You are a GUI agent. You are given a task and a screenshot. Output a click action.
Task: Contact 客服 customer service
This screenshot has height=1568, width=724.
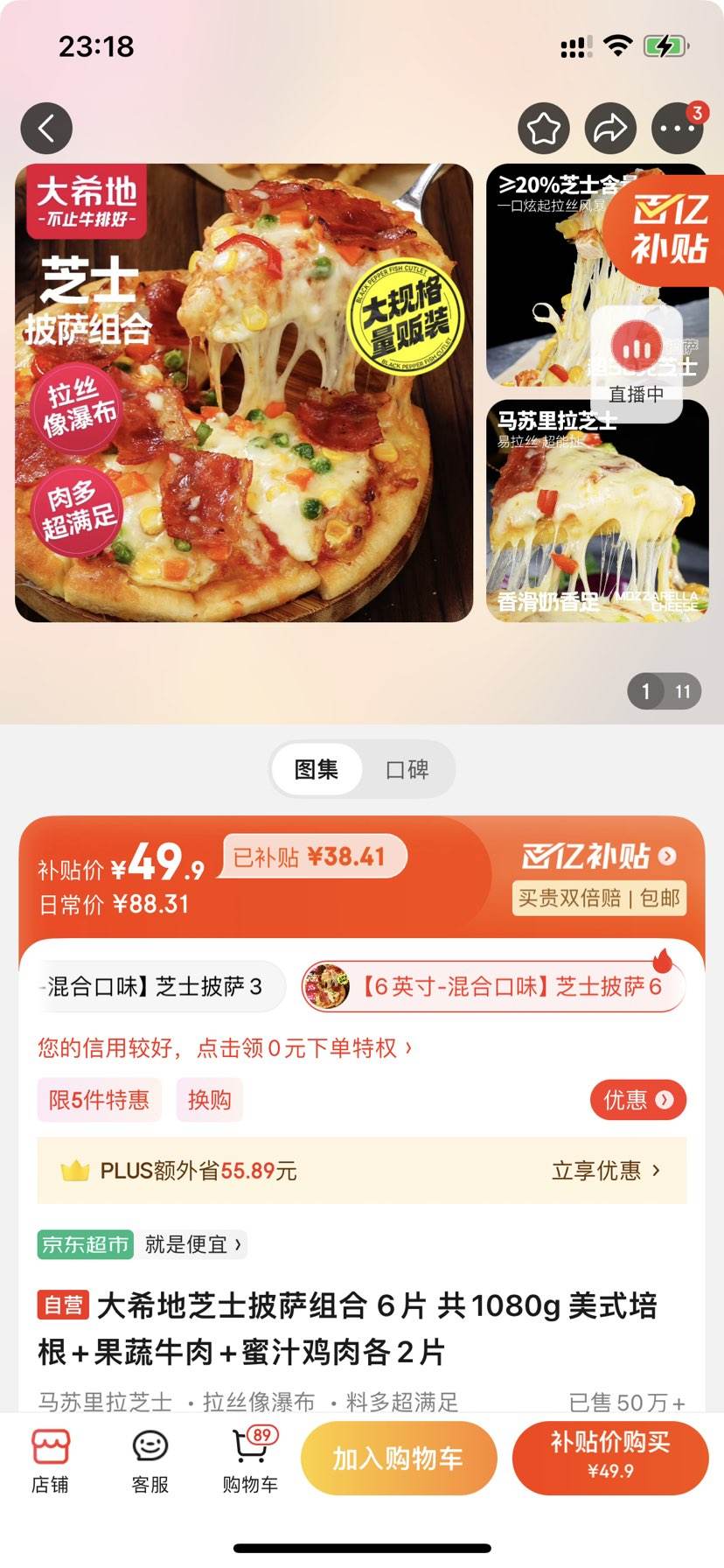[x=150, y=1457]
